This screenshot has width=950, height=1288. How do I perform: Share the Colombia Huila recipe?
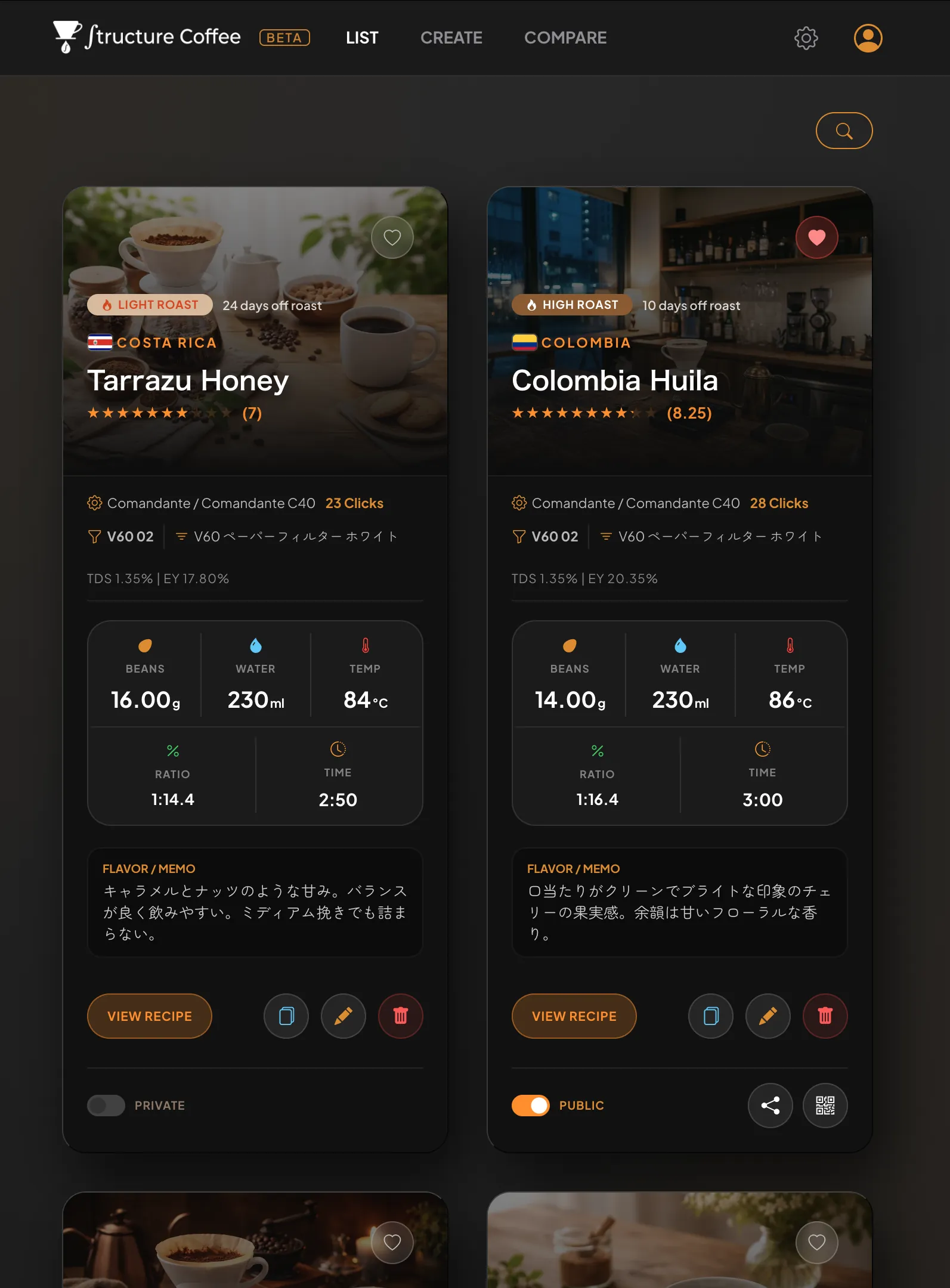click(x=770, y=1106)
